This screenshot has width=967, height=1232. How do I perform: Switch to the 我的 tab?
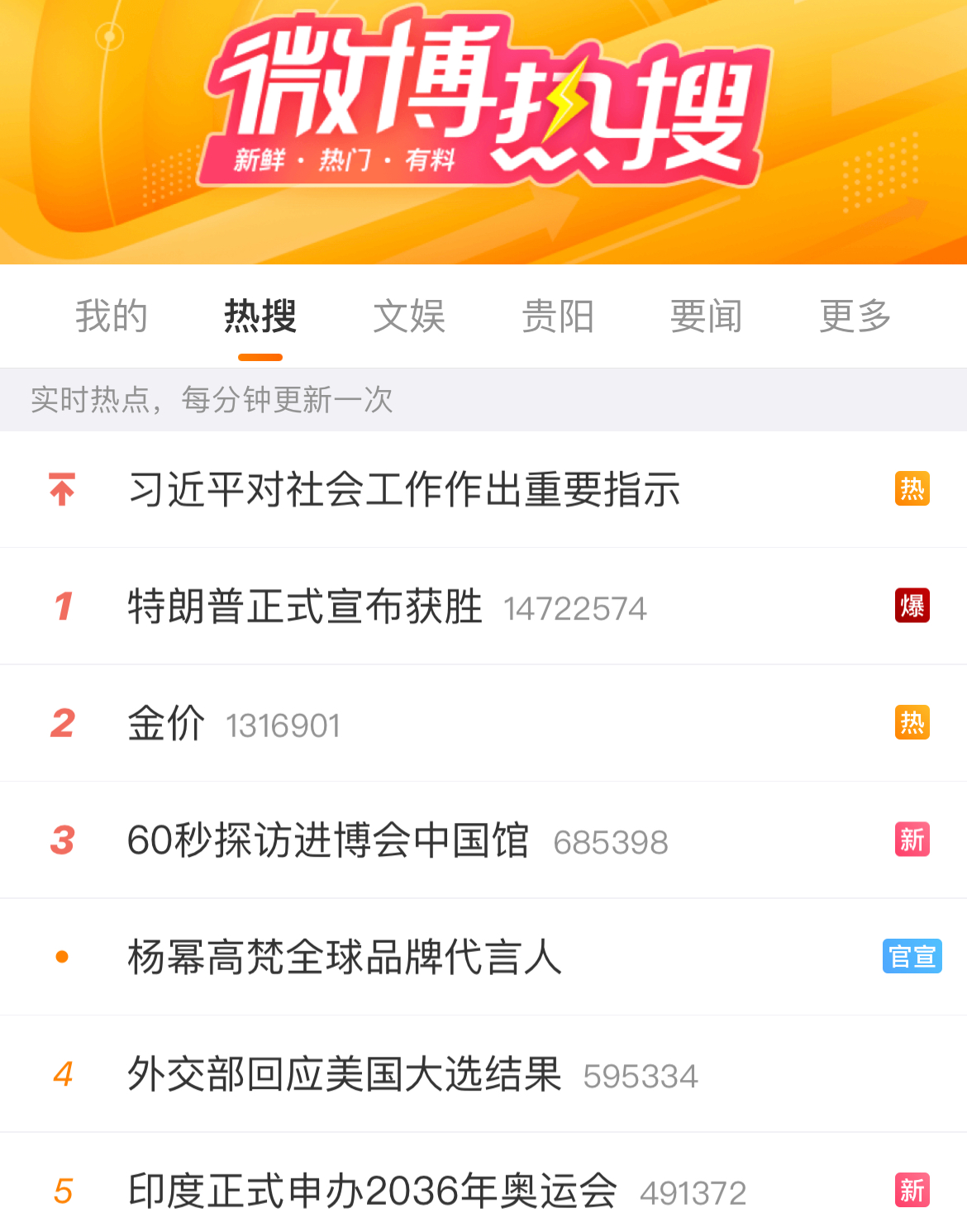pyautogui.click(x=112, y=316)
